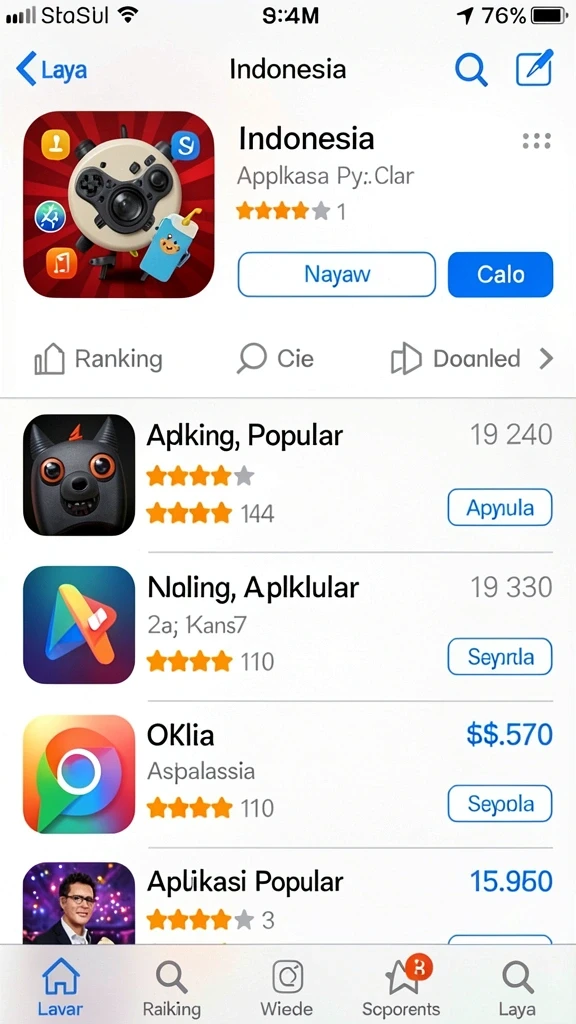The height and width of the screenshot is (1024, 576).
Task: Select the Doanled section
Action: pos(455,359)
